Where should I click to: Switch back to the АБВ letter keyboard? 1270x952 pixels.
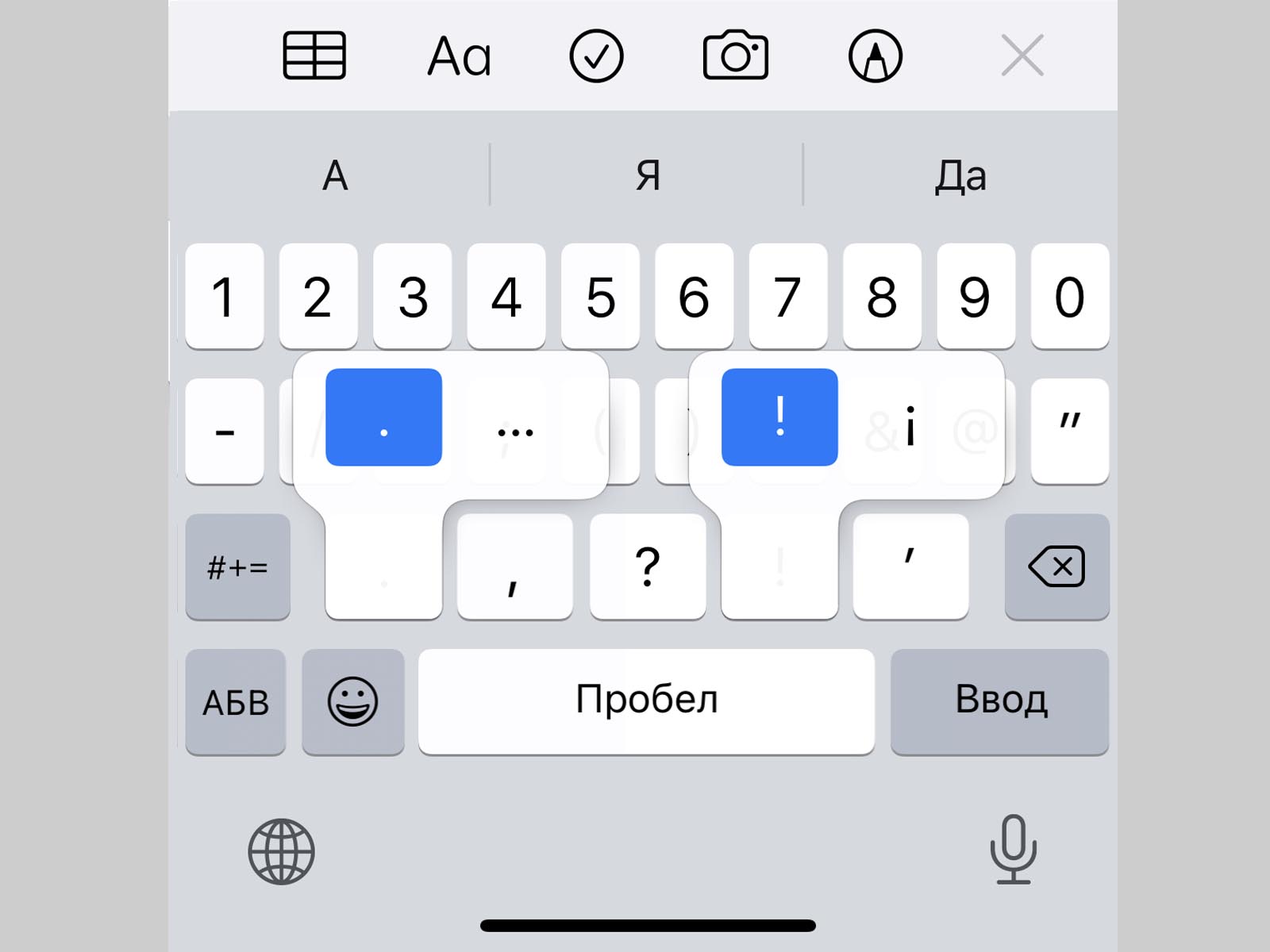[x=236, y=702]
